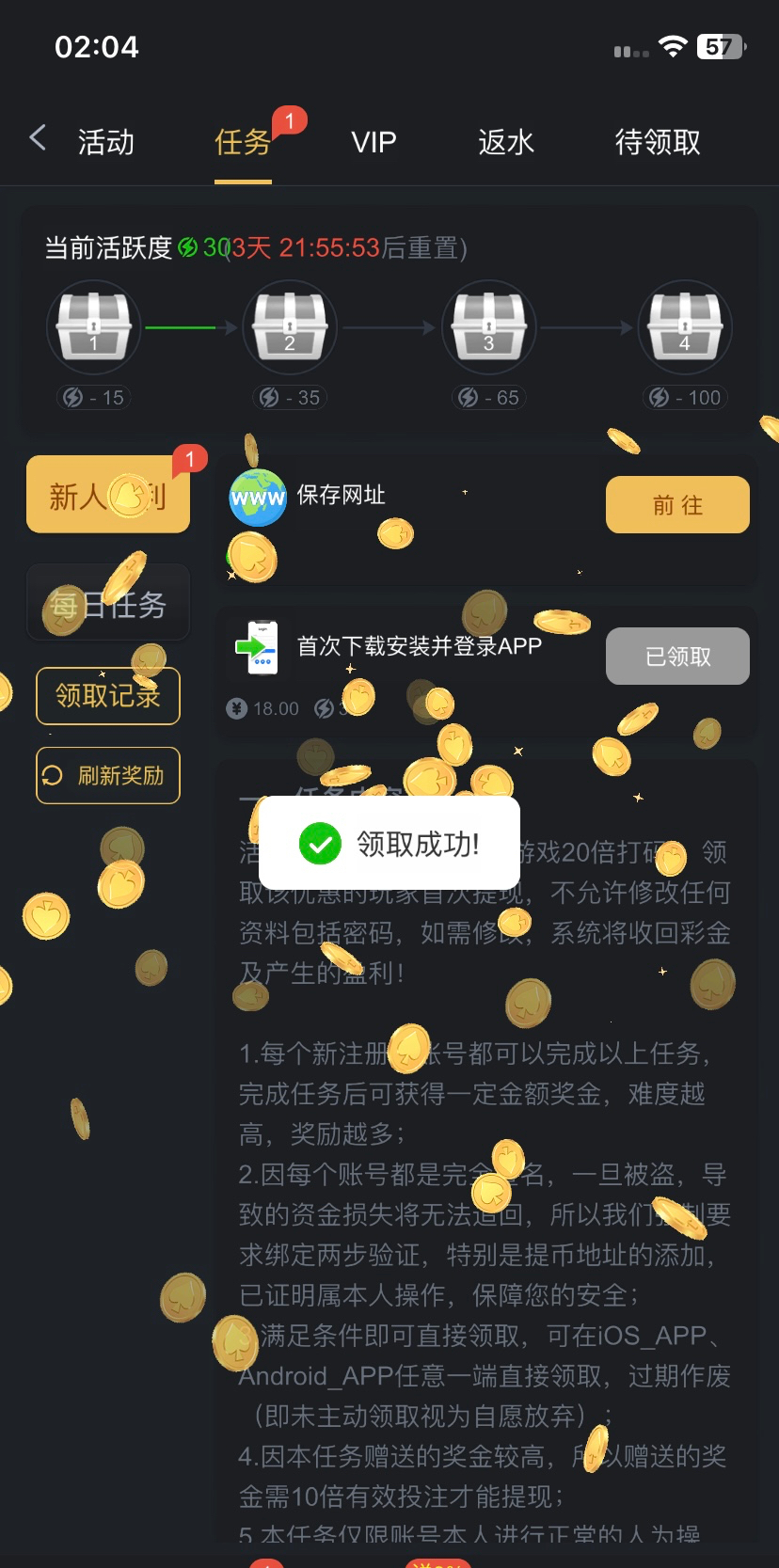
Task: Open the VIP tab
Action: coord(374,142)
